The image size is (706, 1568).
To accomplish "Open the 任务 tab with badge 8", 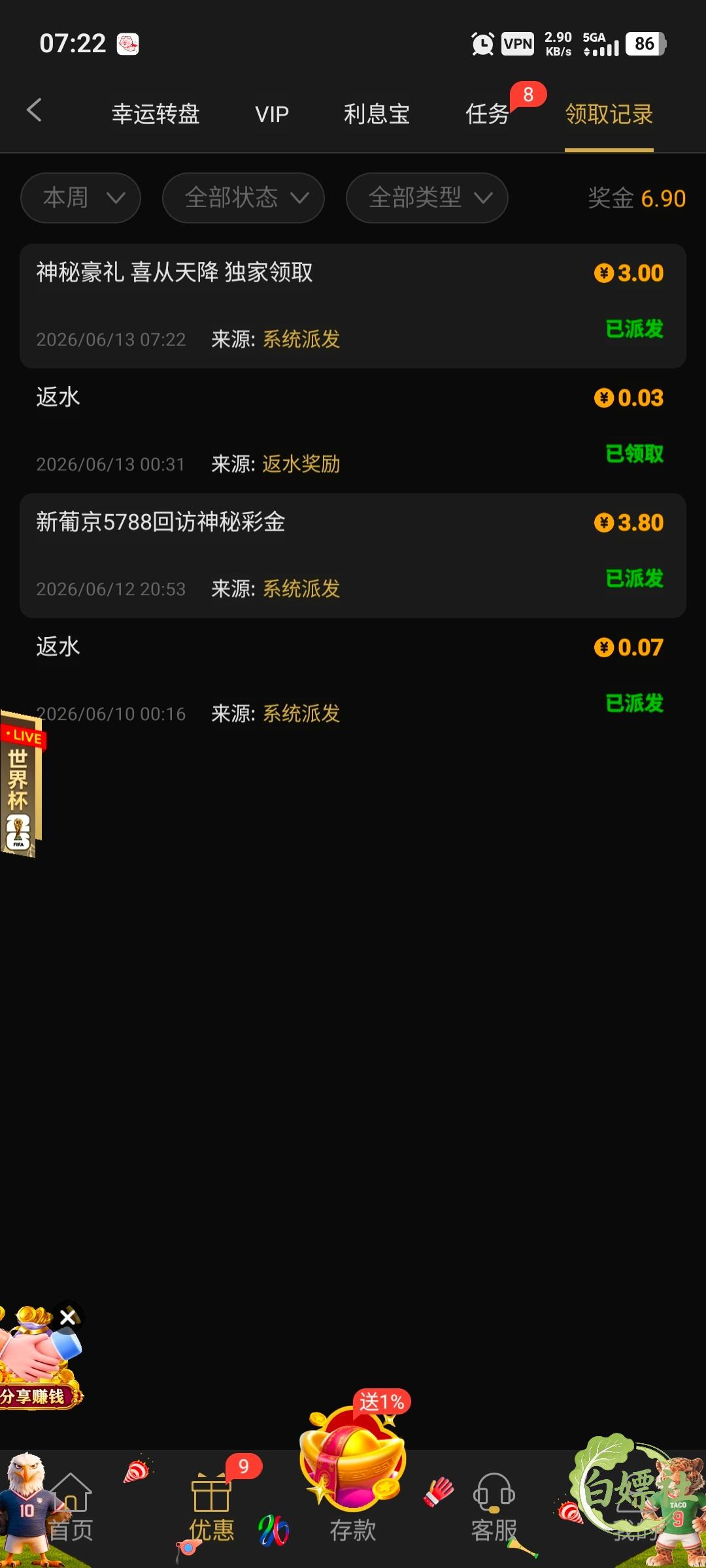I will pos(488,114).
